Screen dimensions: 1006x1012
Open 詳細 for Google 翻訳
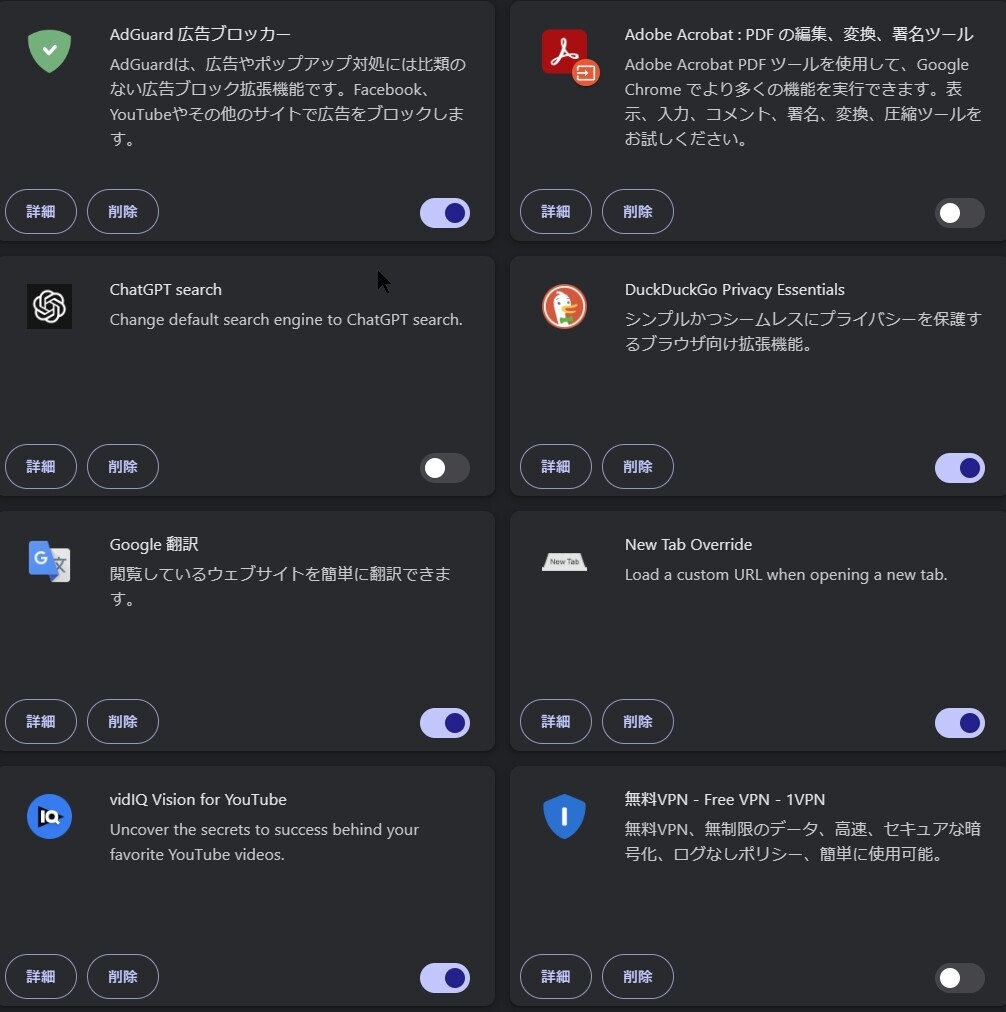[x=41, y=722]
